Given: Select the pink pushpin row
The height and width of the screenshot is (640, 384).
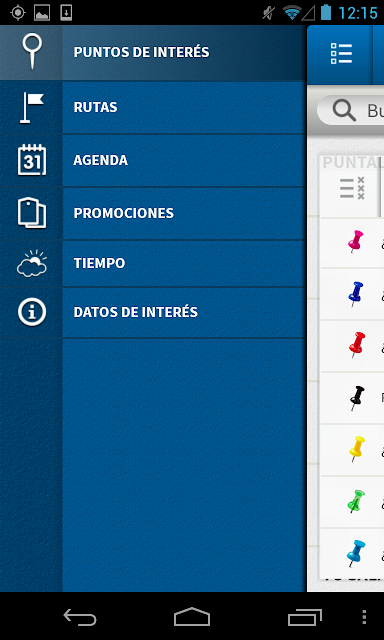Looking at the screenshot, I should [353, 243].
